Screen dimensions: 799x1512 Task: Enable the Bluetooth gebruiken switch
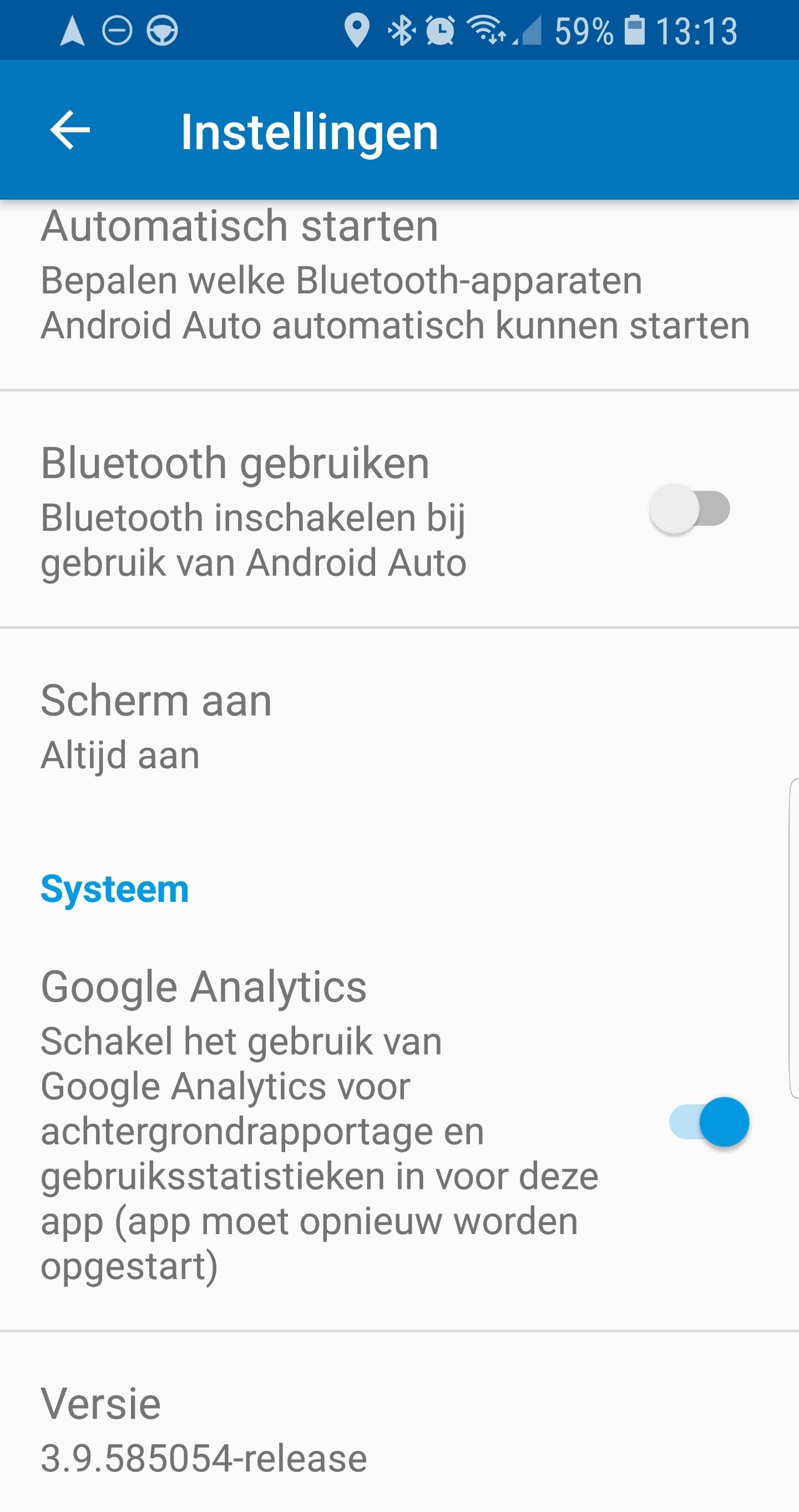pyautogui.click(x=689, y=509)
